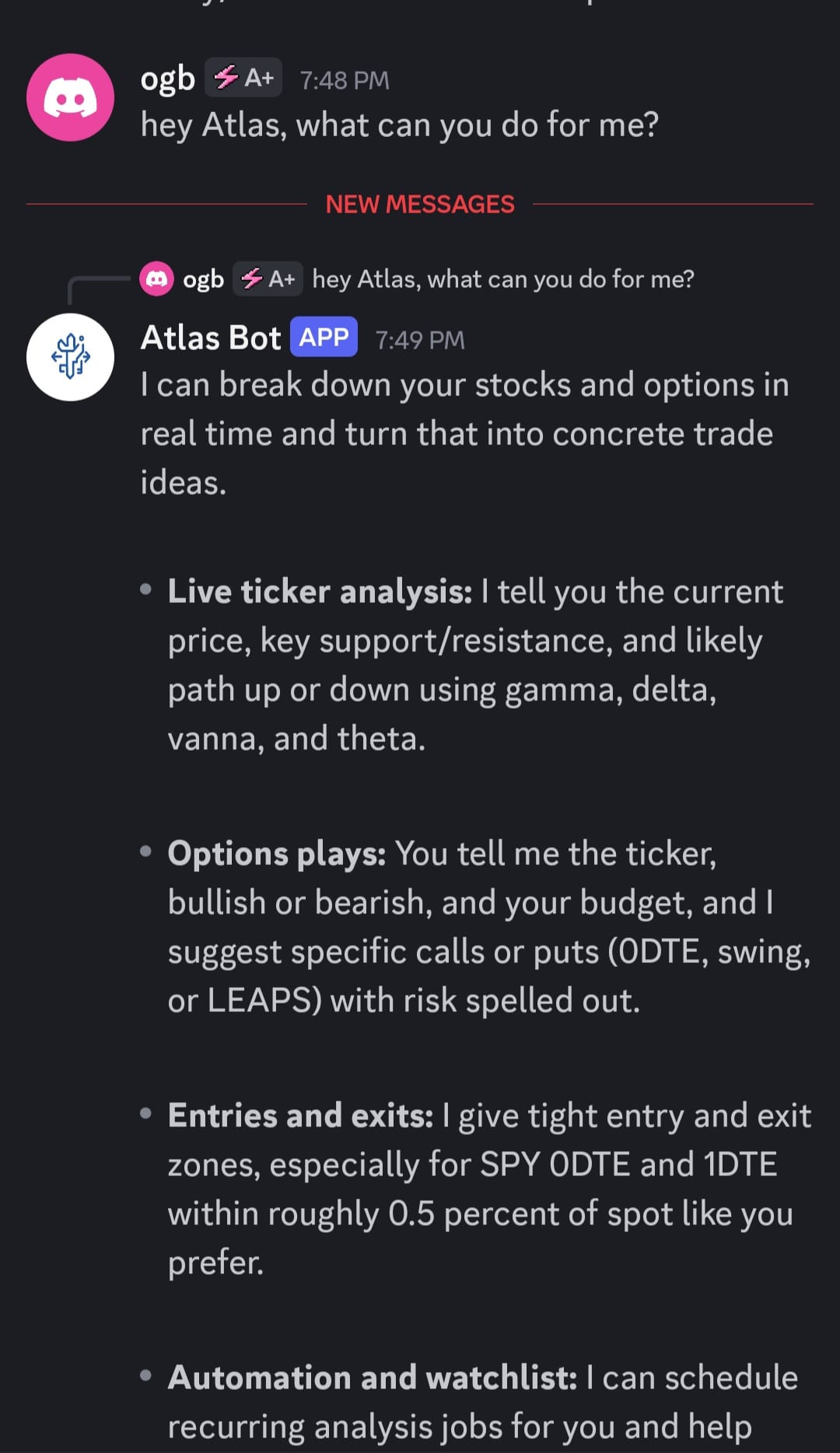Click the Atlas Bot username label

point(210,338)
